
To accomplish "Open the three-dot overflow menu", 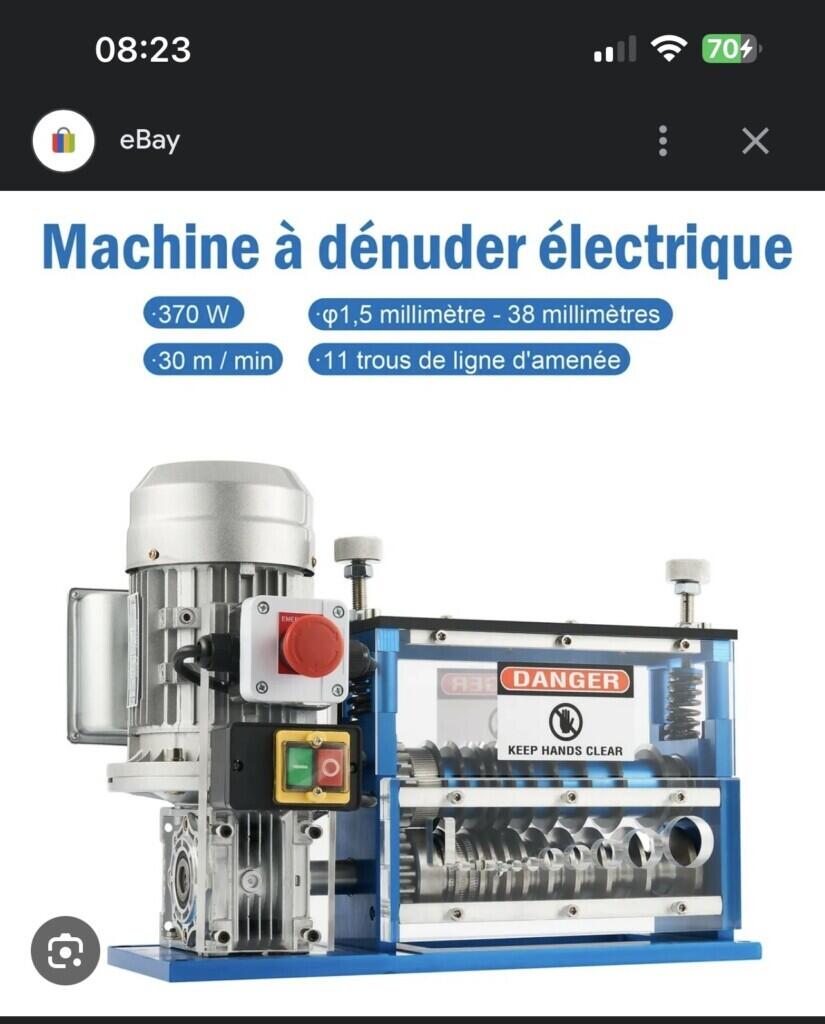I will 663,141.
